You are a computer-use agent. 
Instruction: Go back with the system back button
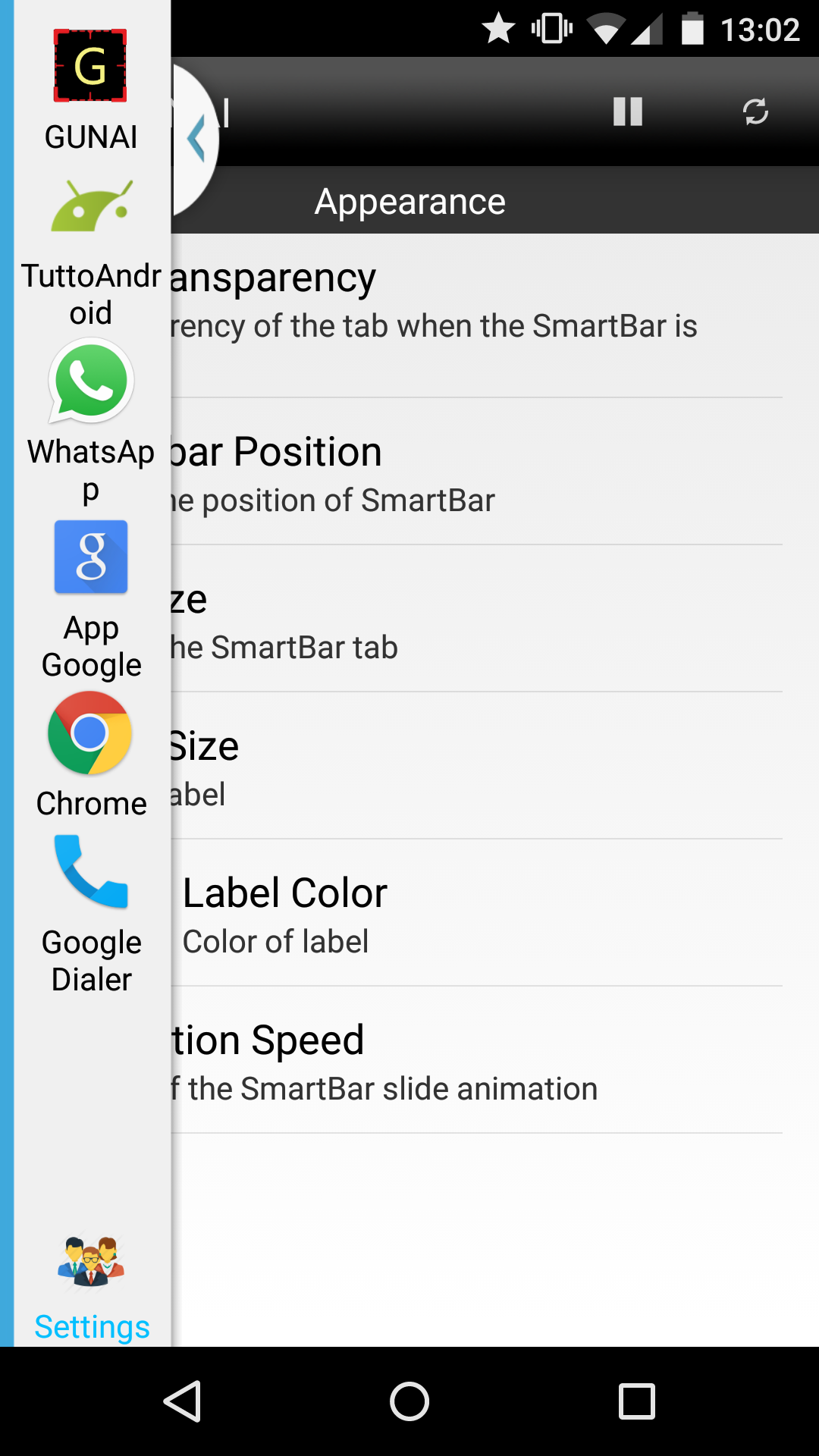(x=182, y=1401)
